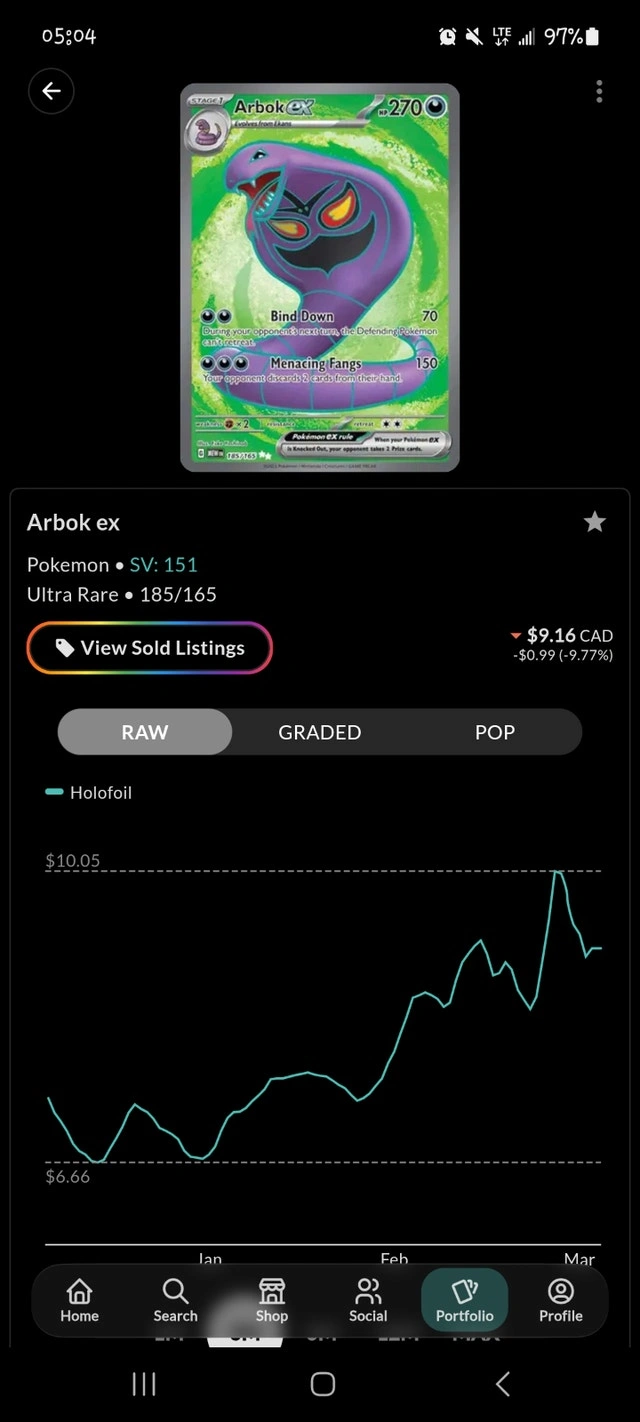Open recent apps from navigation bar
640x1422 pixels.
pyautogui.click(x=144, y=1384)
